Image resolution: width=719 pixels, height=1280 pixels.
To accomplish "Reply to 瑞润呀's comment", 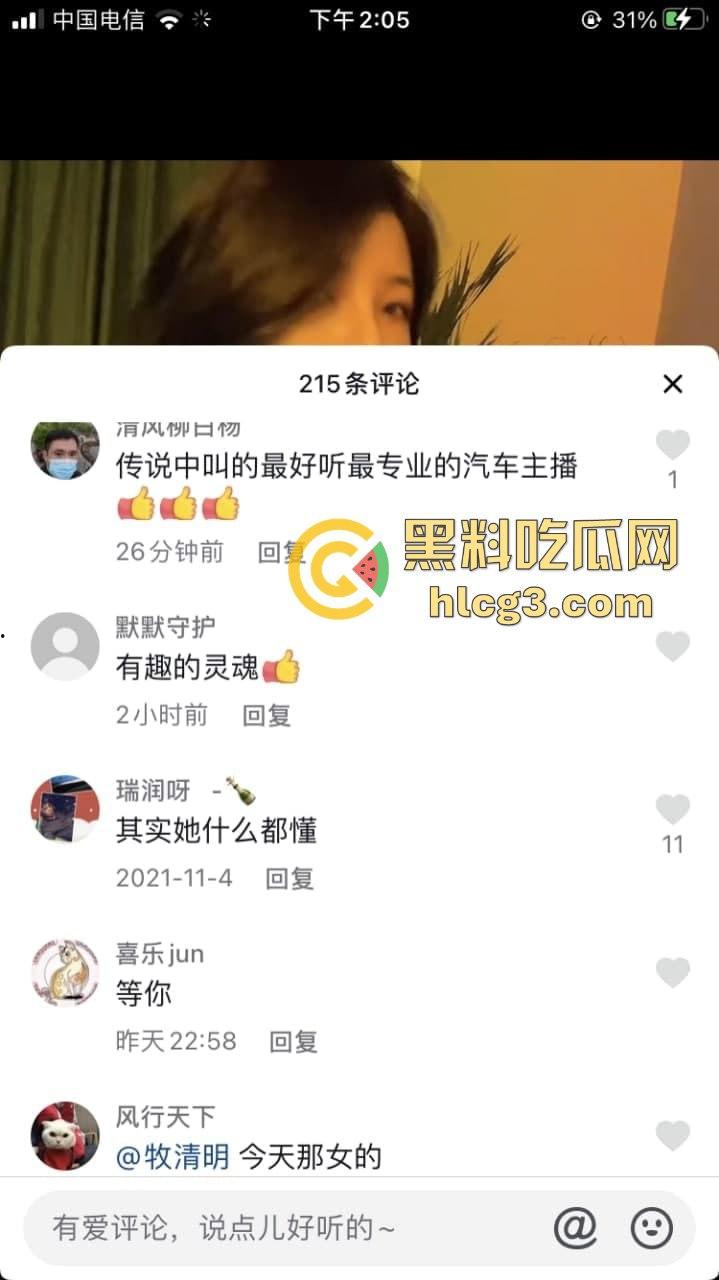I will click(290, 878).
